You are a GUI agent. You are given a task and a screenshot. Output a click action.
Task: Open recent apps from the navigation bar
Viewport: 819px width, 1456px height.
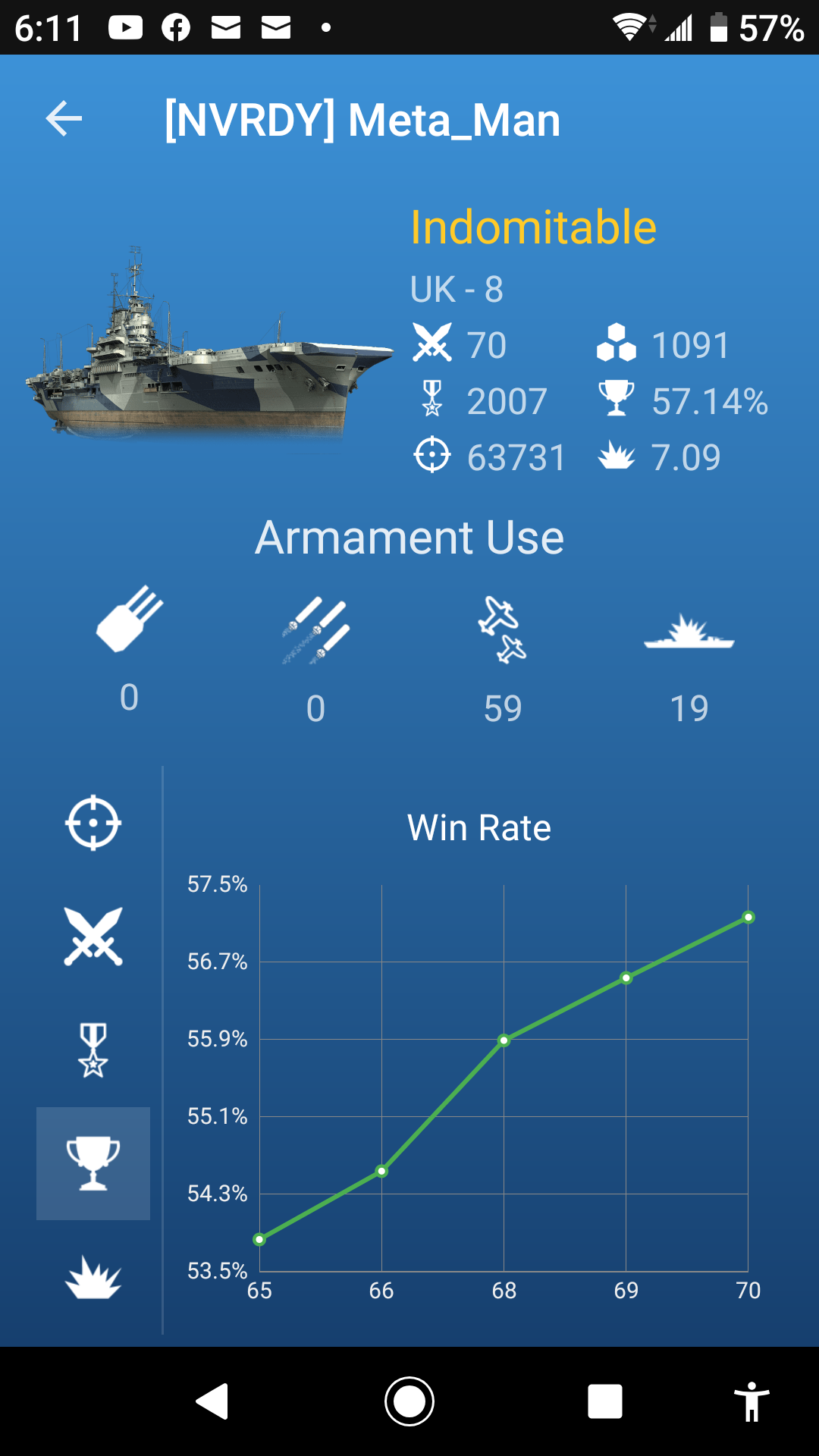[605, 1401]
